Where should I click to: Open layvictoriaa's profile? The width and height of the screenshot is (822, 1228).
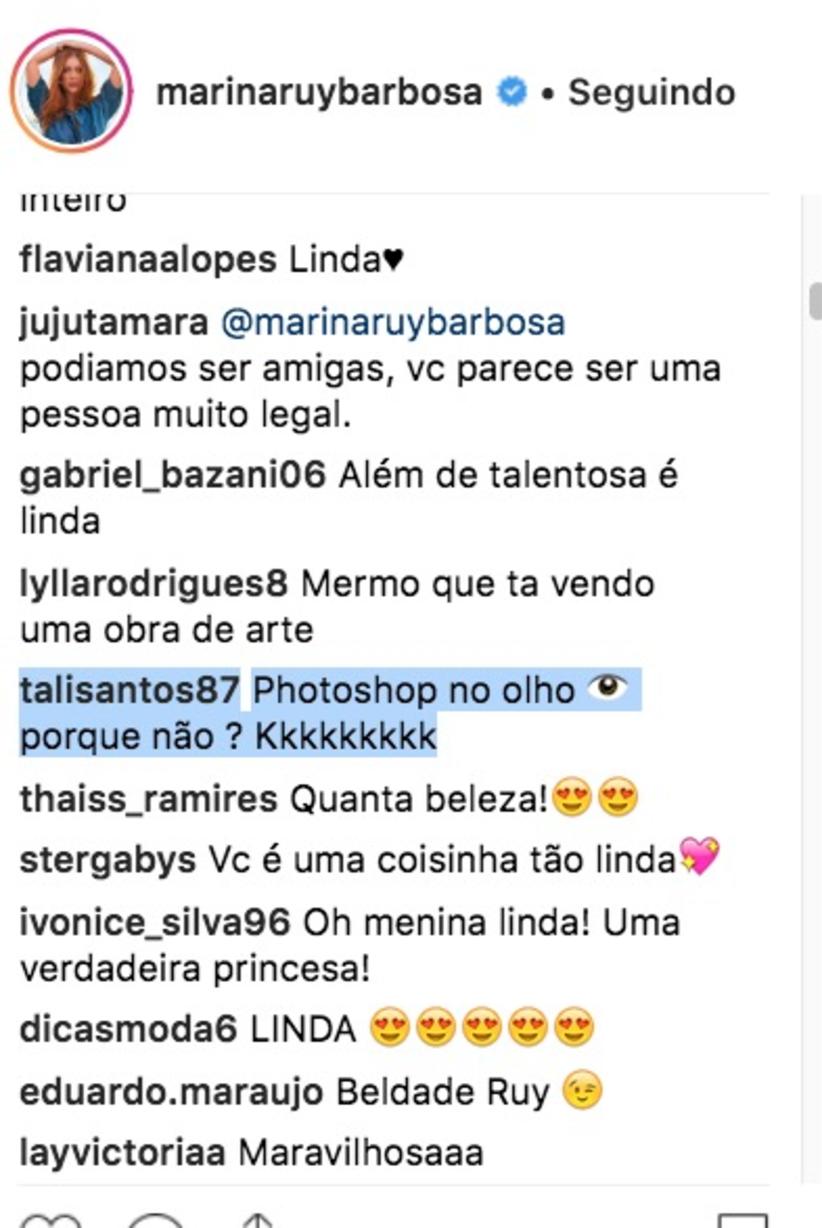[x=122, y=1153]
